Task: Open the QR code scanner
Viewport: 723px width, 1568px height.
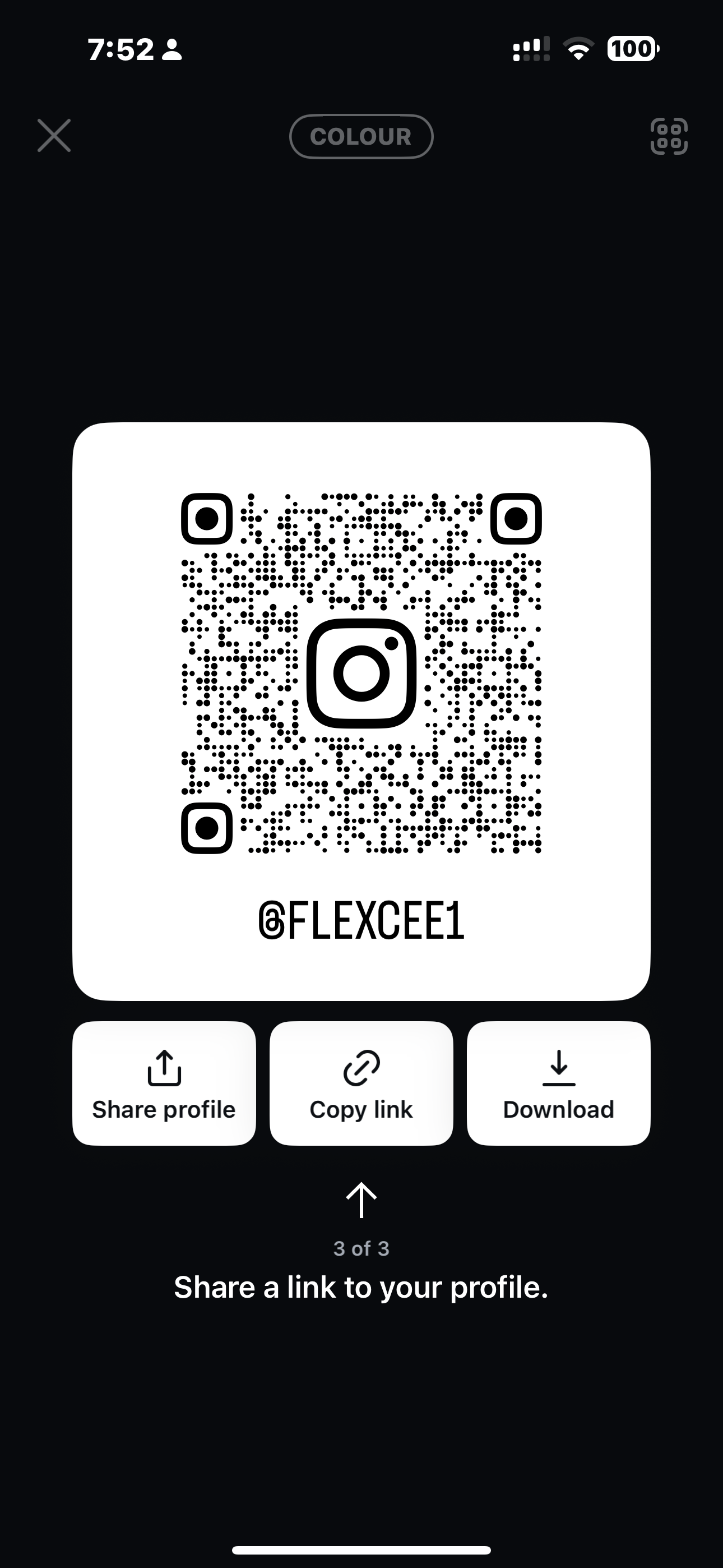Action: (x=669, y=136)
